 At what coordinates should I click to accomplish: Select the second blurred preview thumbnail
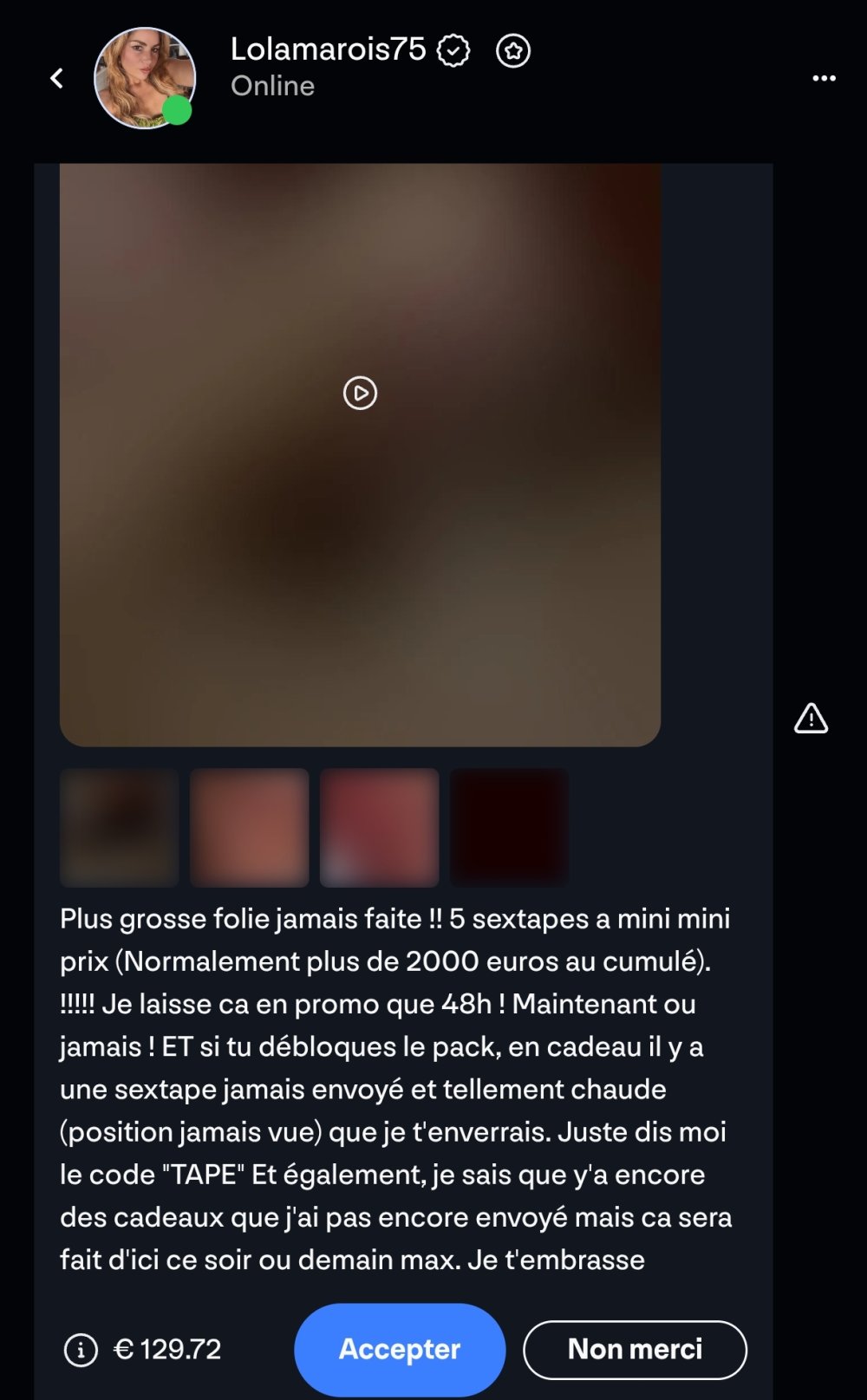250,827
